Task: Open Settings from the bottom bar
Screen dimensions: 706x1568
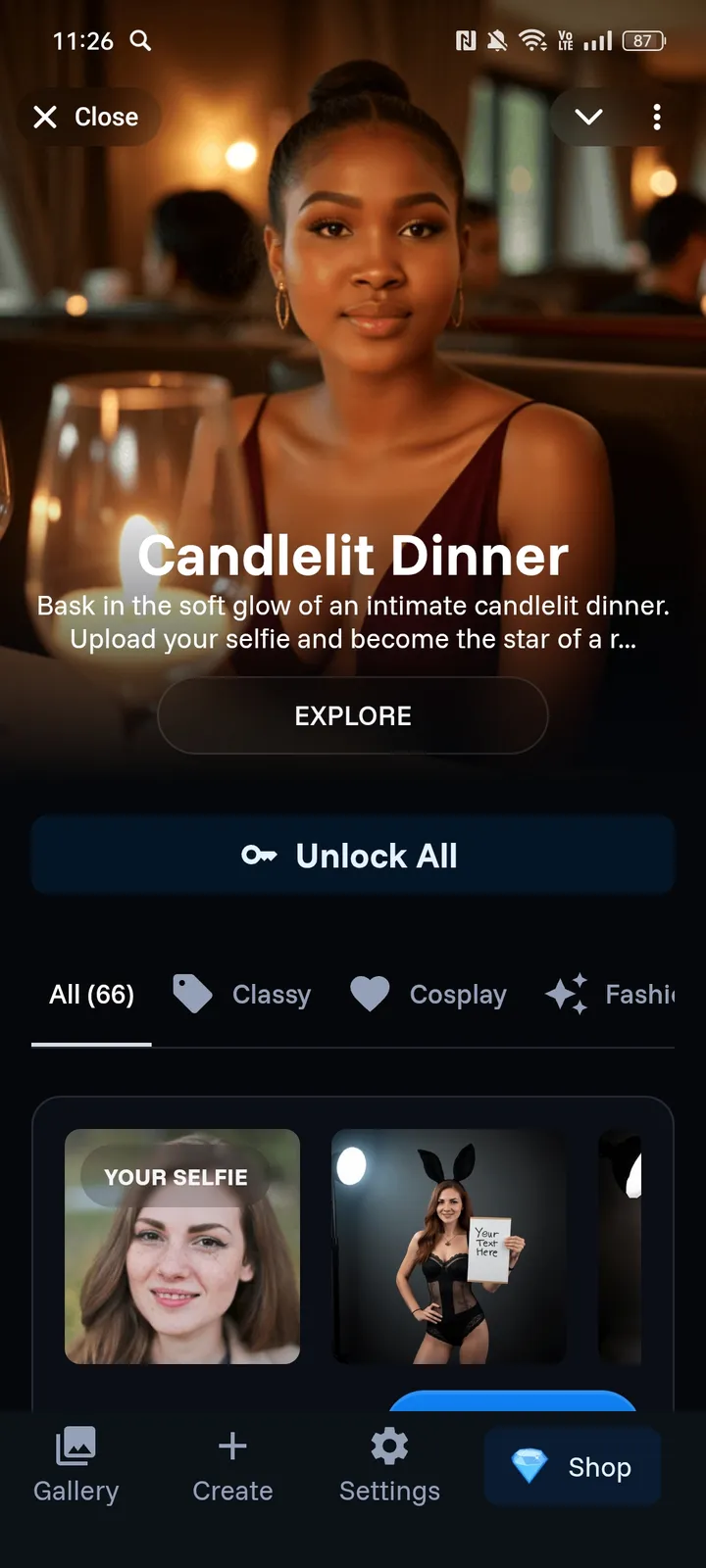Action: (389, 1466)
